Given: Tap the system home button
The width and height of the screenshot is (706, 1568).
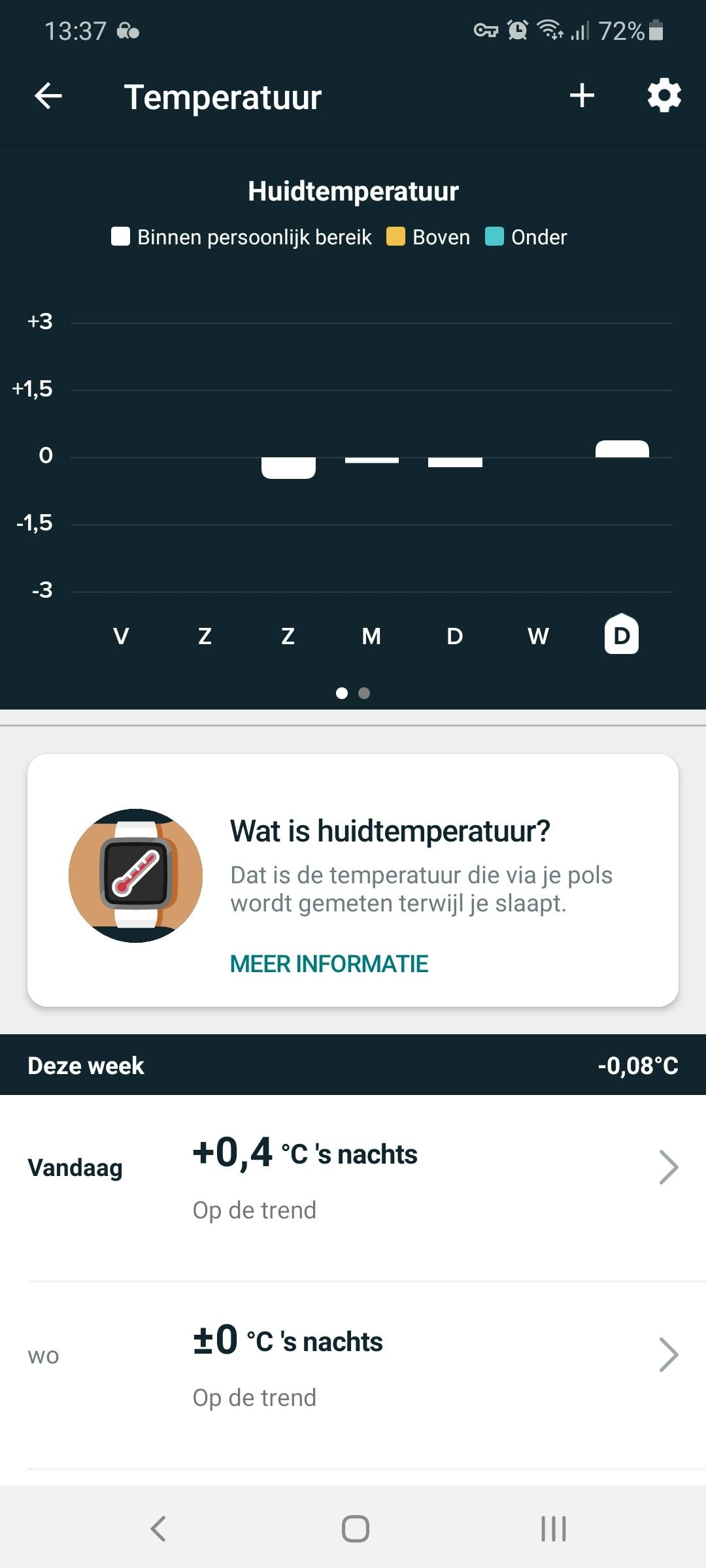Looking at the screenshot, I should coord(355,1529).
